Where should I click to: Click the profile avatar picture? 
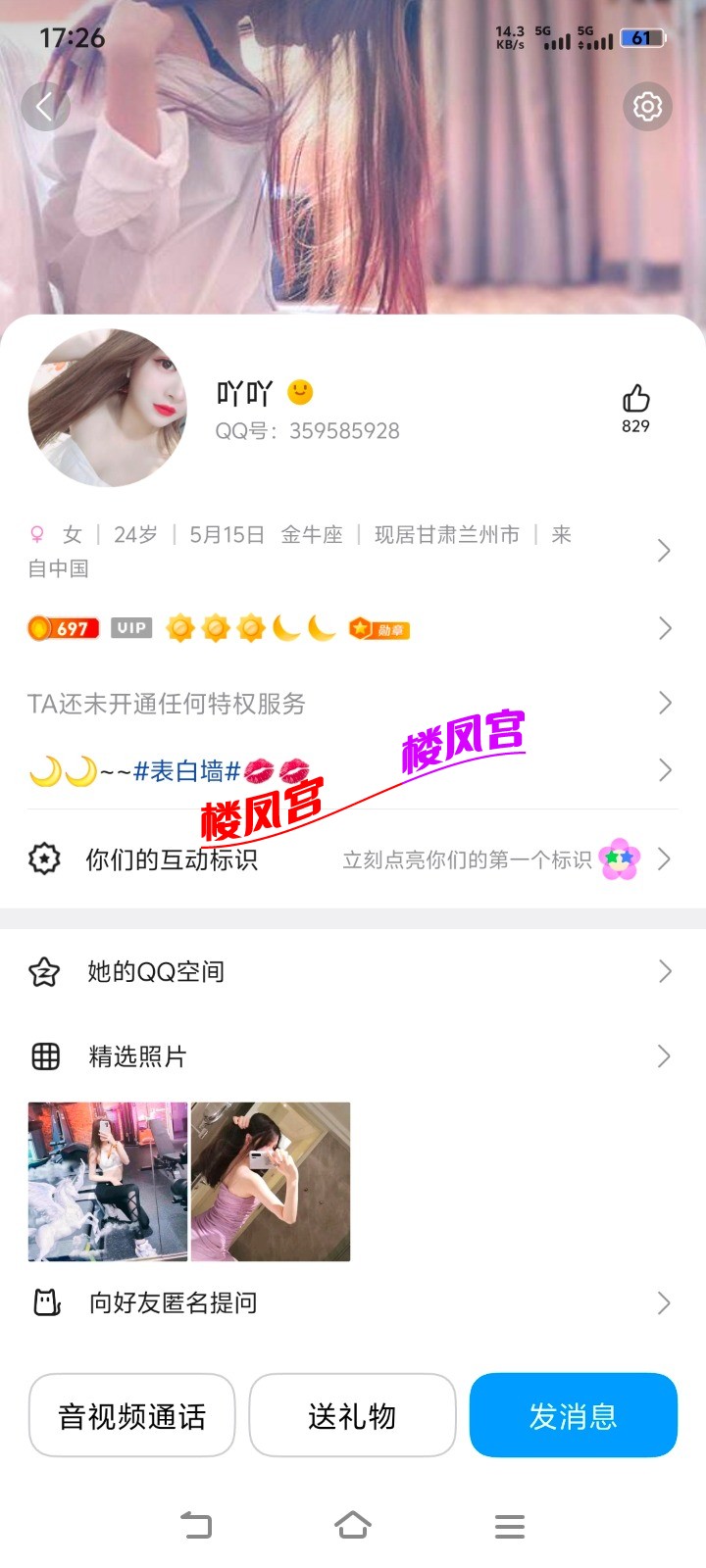pos(109,408)
